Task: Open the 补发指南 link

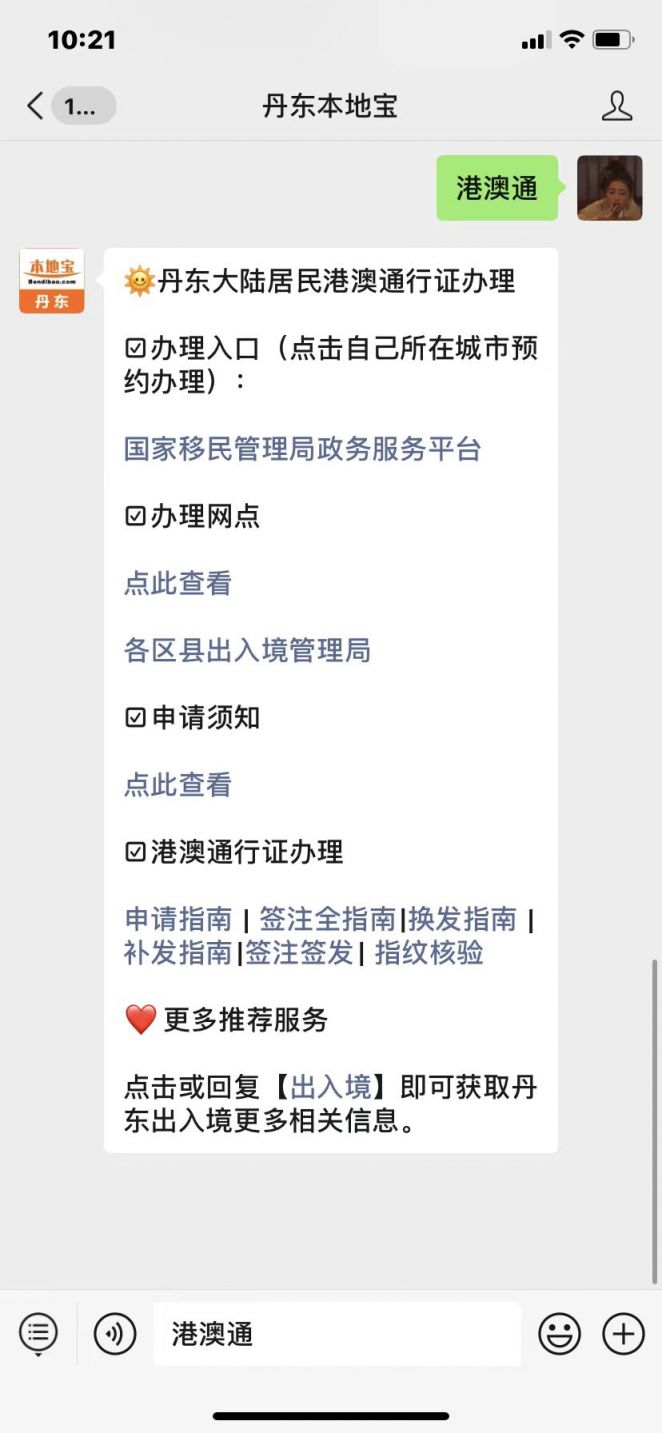Action: (x=178, y=952)
